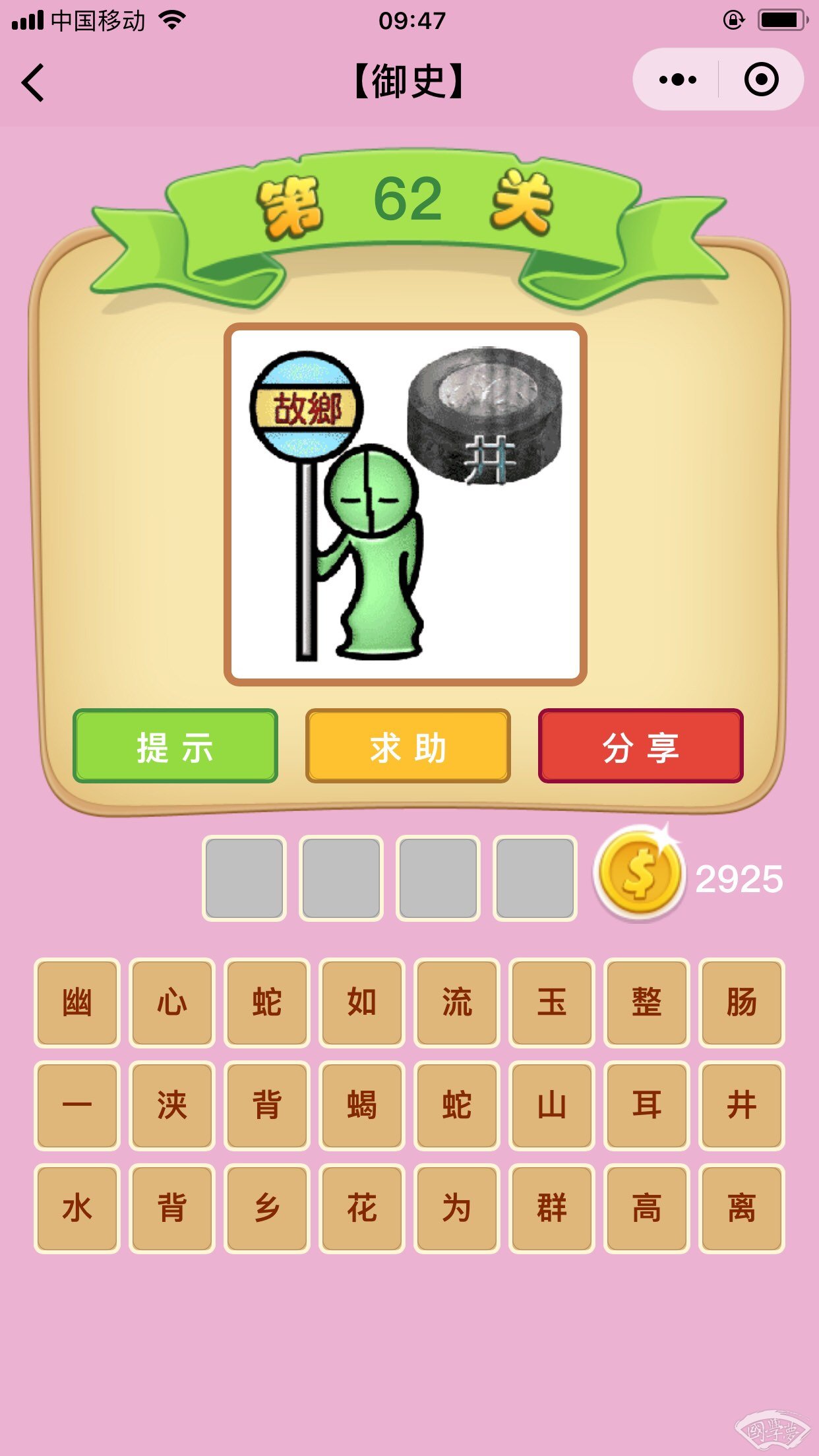Select the 玉 character tile

(x=551, y=1002)
